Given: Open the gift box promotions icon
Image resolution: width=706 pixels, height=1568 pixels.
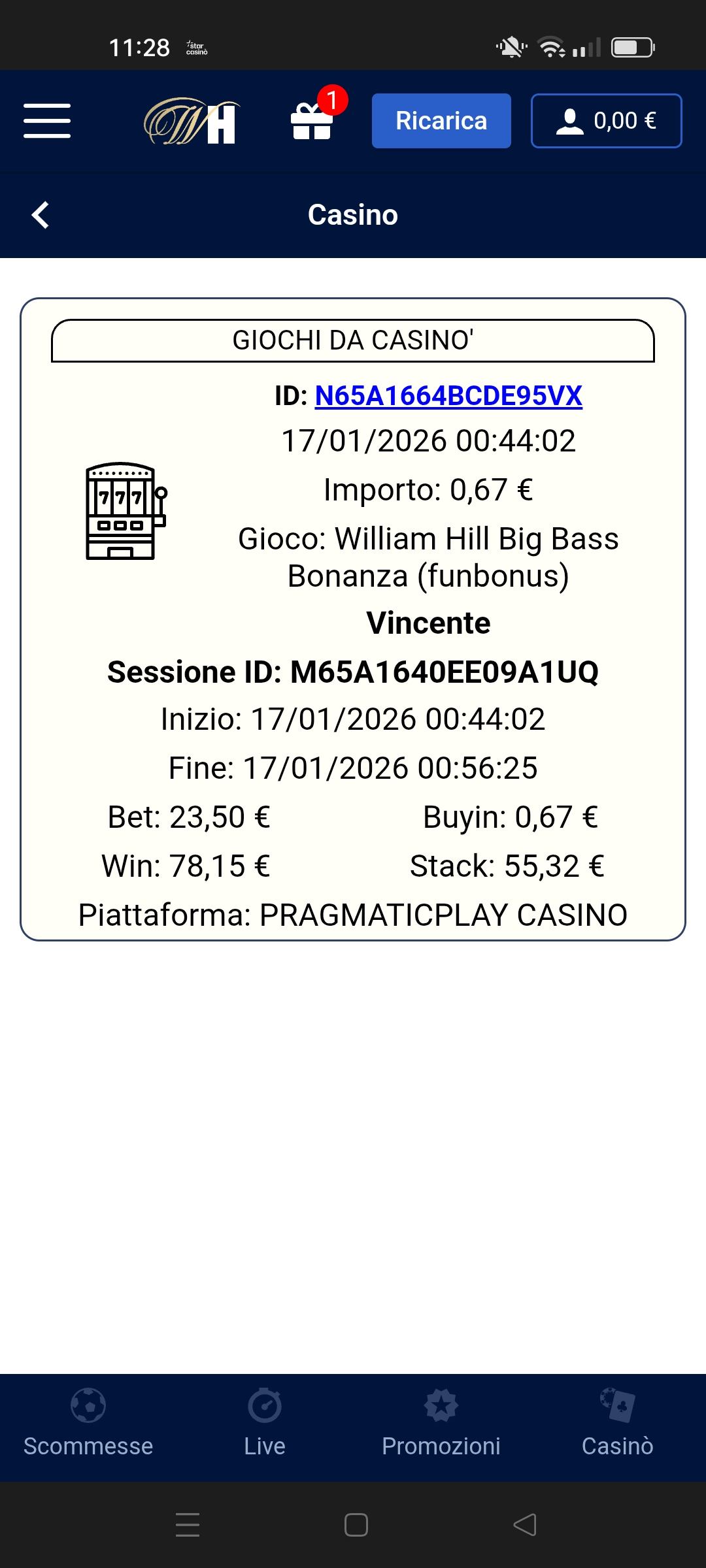Looking at the screenshot, I should (312, 121).
